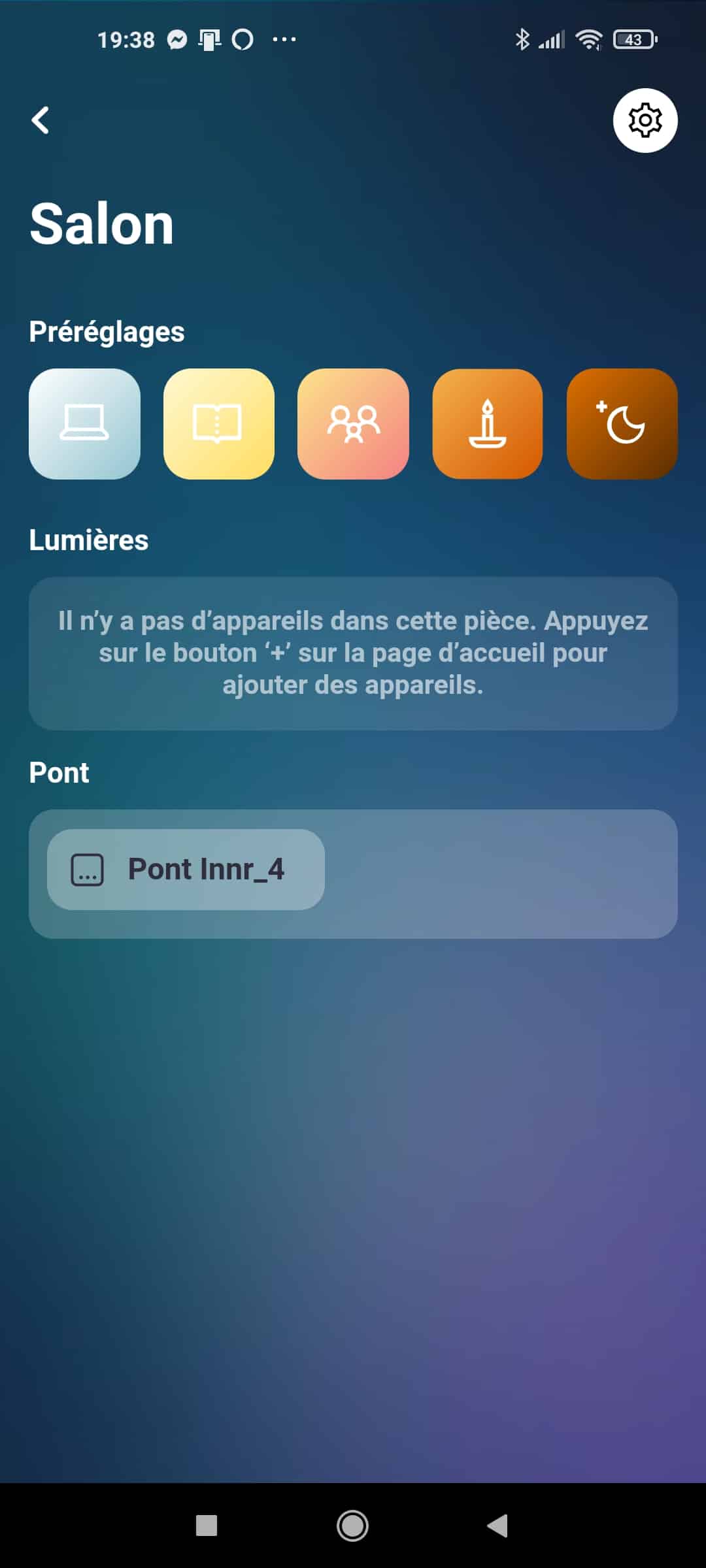Go back using the top-left arrow
Viewport: 706px width, 1568px height.
[41, 120]
